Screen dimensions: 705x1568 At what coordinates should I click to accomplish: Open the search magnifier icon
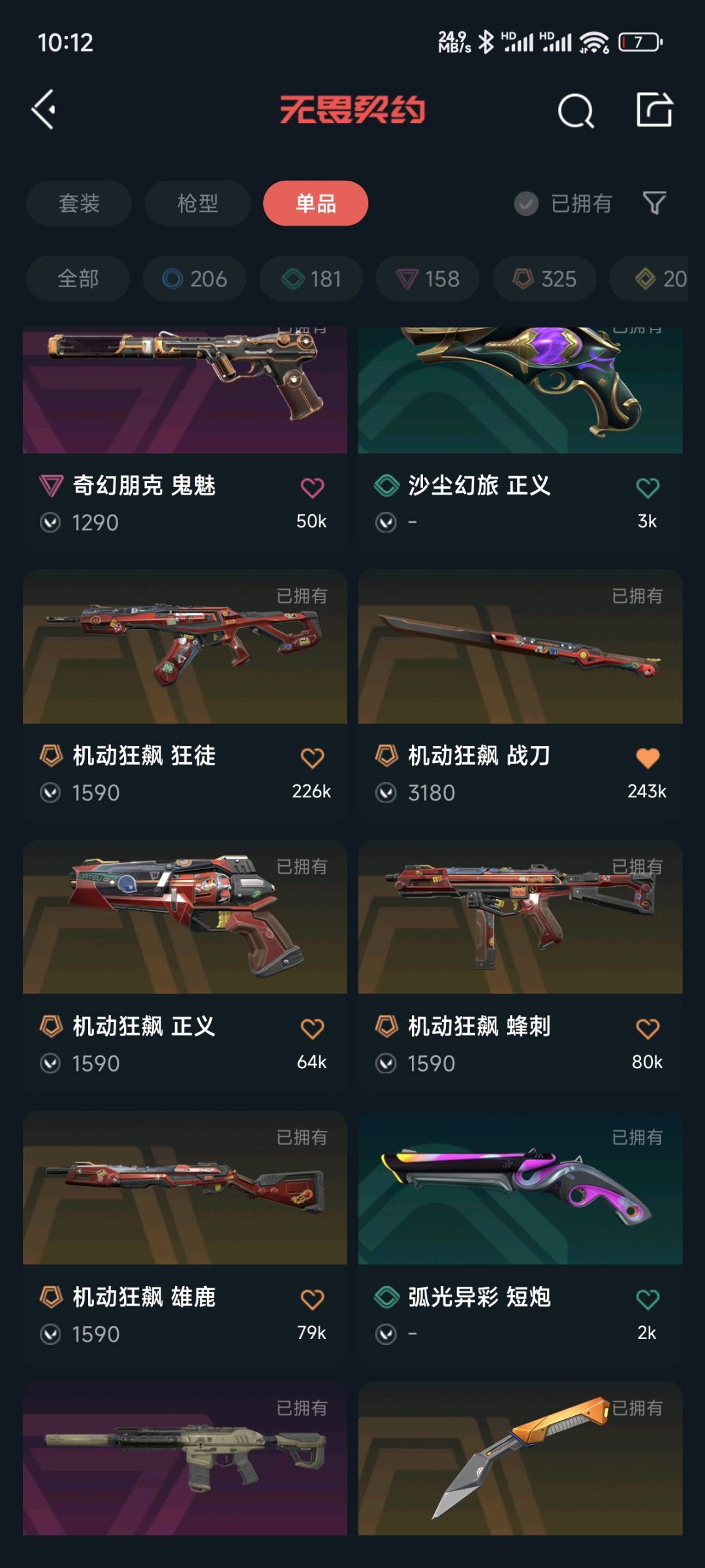[x=576, y=110]
